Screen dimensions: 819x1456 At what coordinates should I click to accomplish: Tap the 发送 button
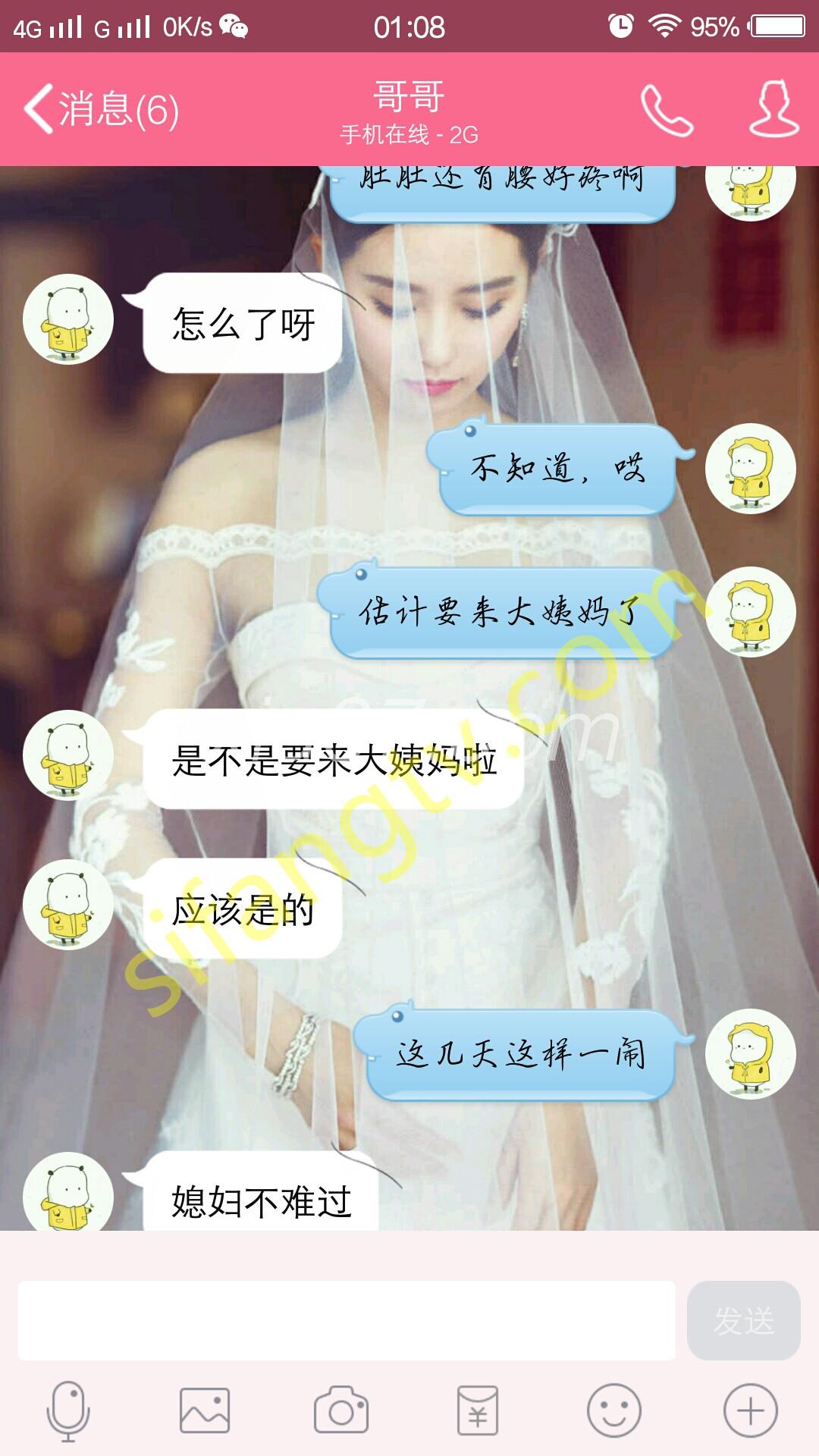[x=743, y=1320]
